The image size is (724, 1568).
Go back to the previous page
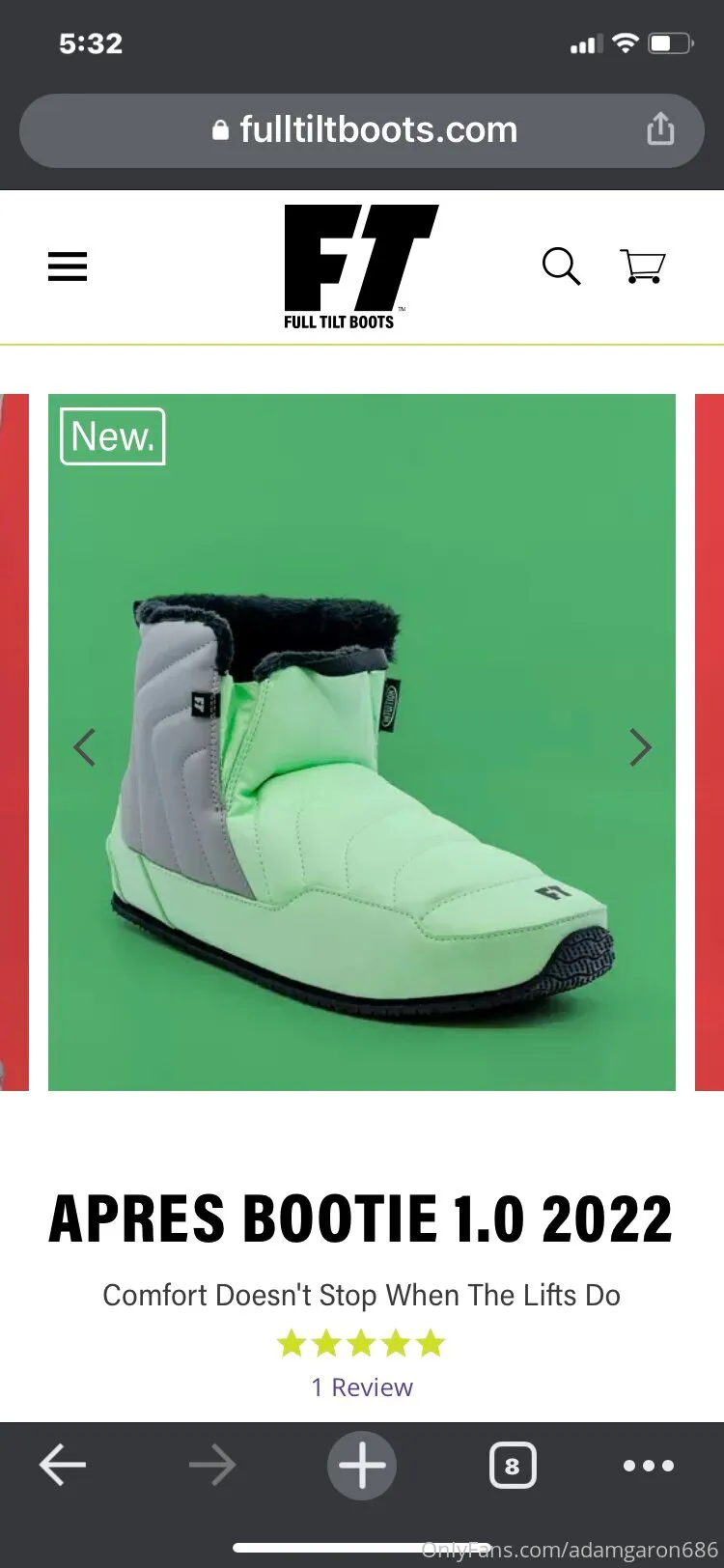63,1466
